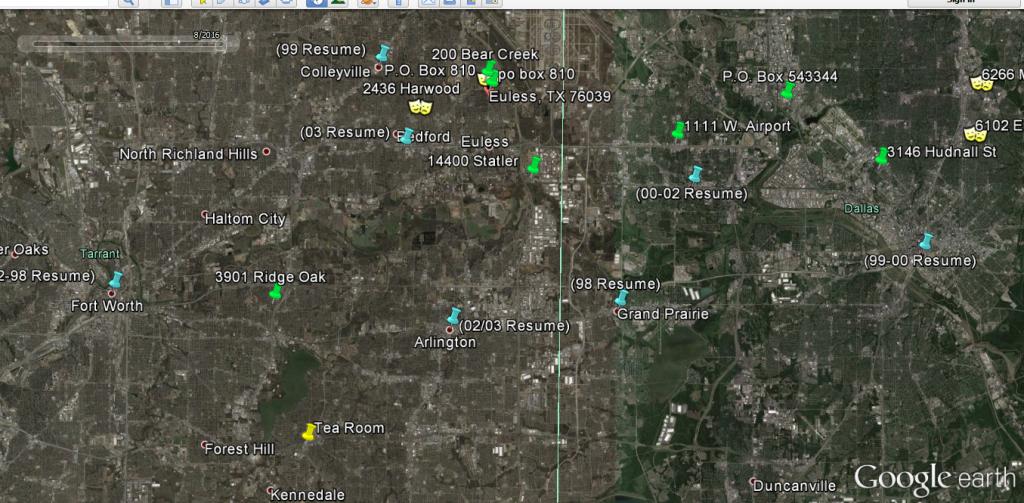Open the 1111 W. Airport placemark
The width and height of the screenshot is (1024, 503).
click(x=679, y=128)
